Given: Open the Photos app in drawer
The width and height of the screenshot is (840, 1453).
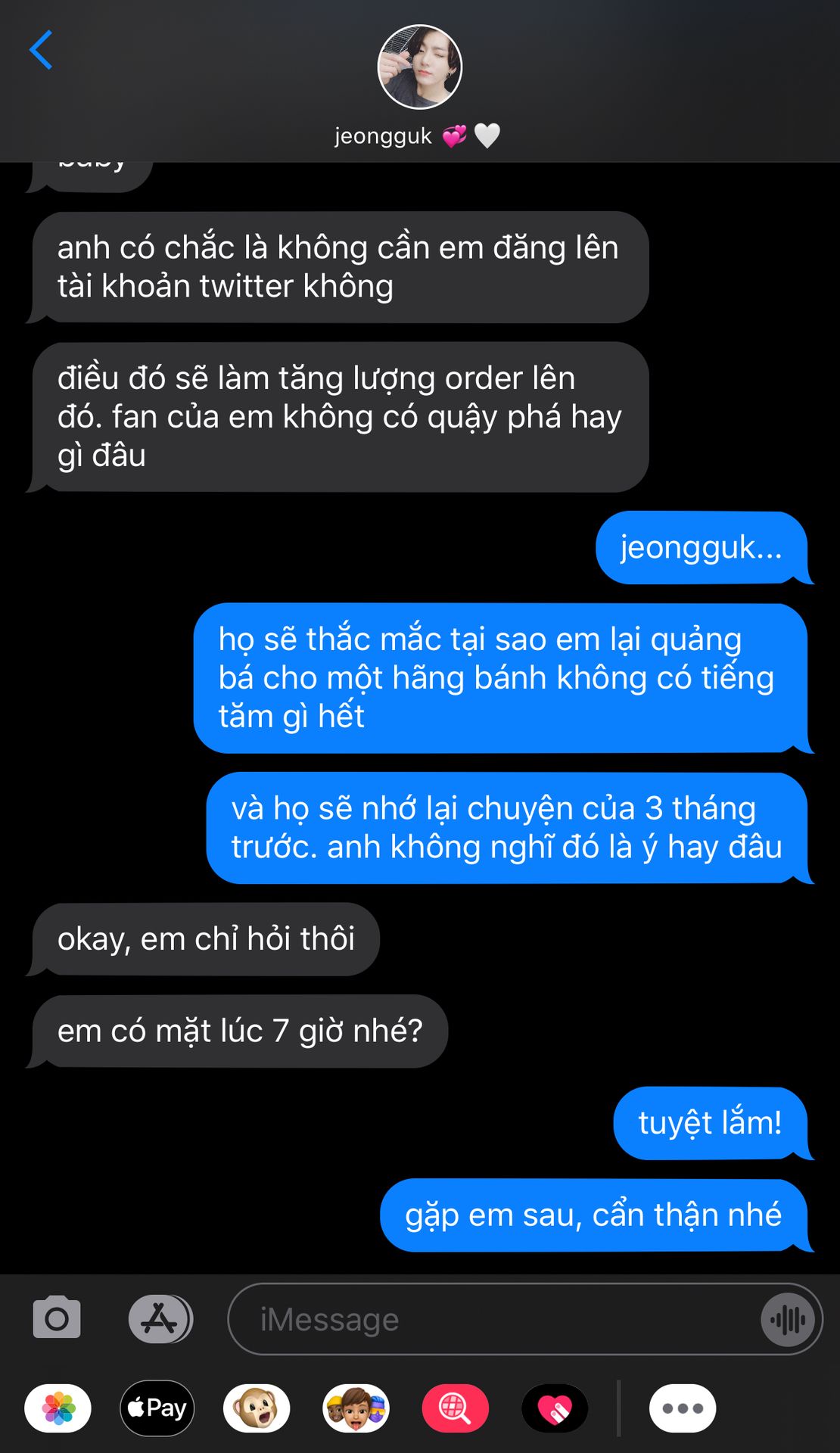Looking at the screenshot, I should [58, 1408].
